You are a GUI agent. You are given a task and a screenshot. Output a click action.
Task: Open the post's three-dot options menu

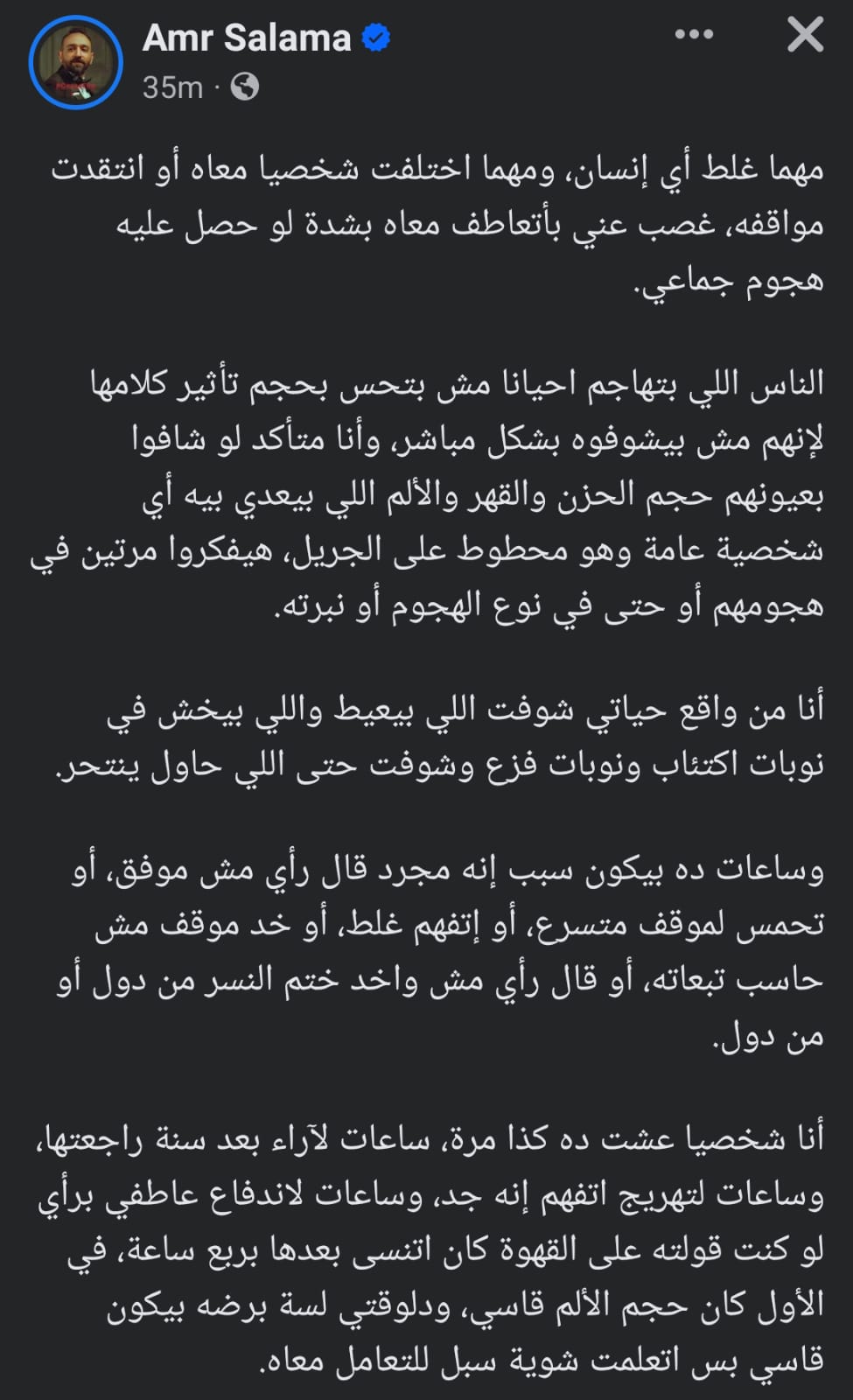pos(694,35)
